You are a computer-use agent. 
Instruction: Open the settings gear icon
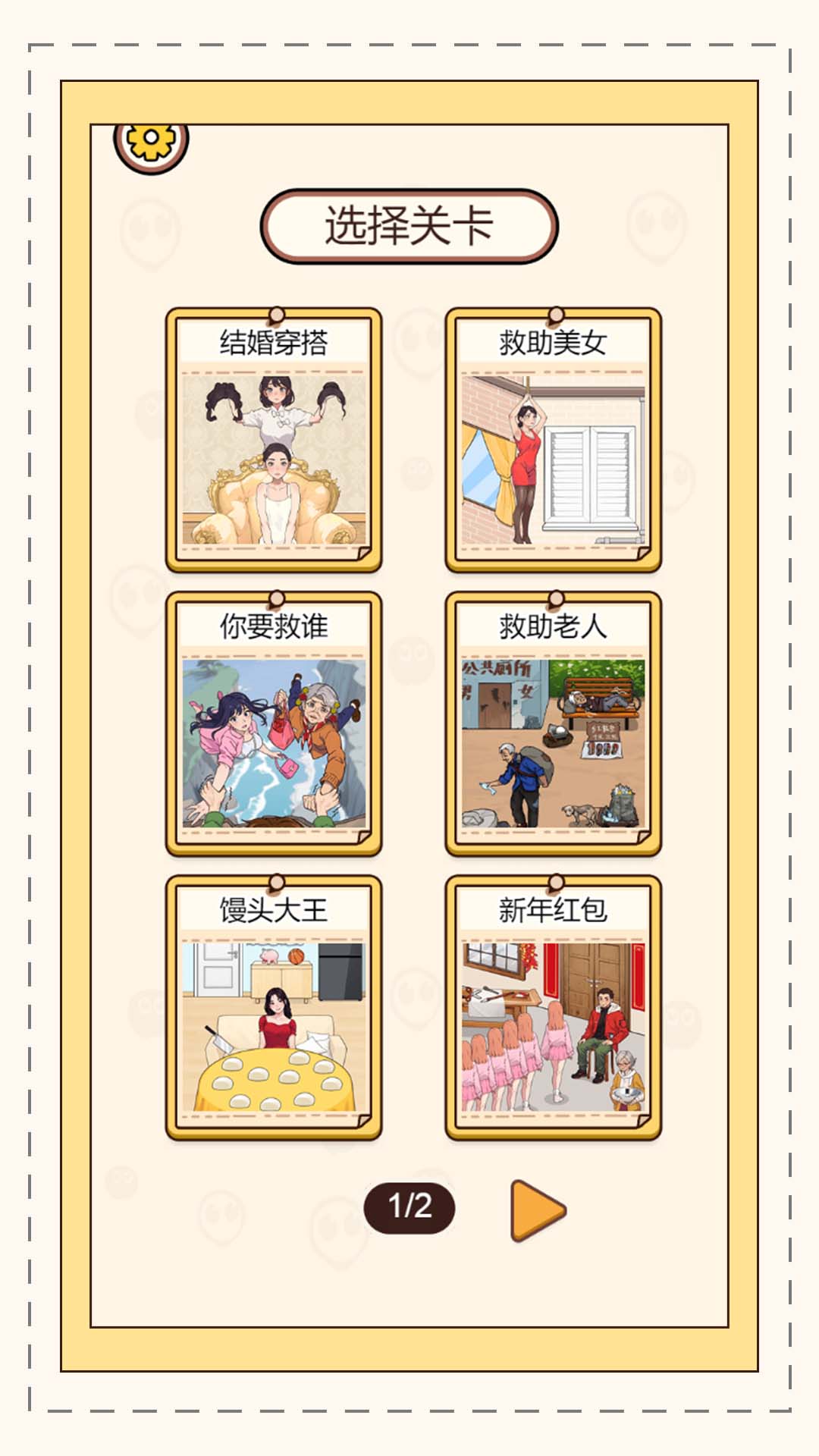click(x=151, y=143)
